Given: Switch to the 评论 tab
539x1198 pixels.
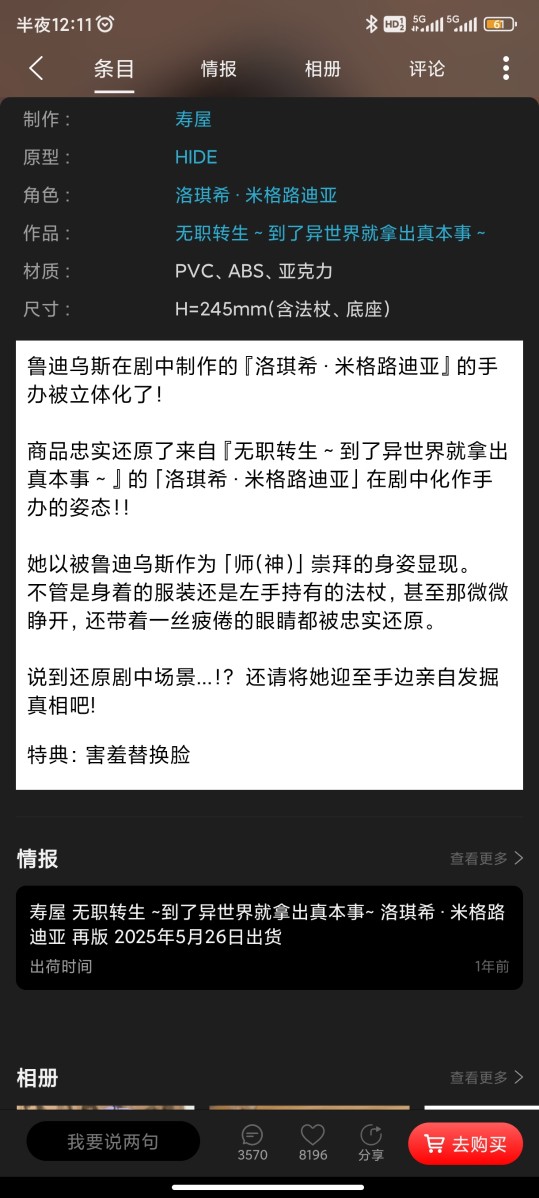Looking at the screenshot, I should click(427, 69).
